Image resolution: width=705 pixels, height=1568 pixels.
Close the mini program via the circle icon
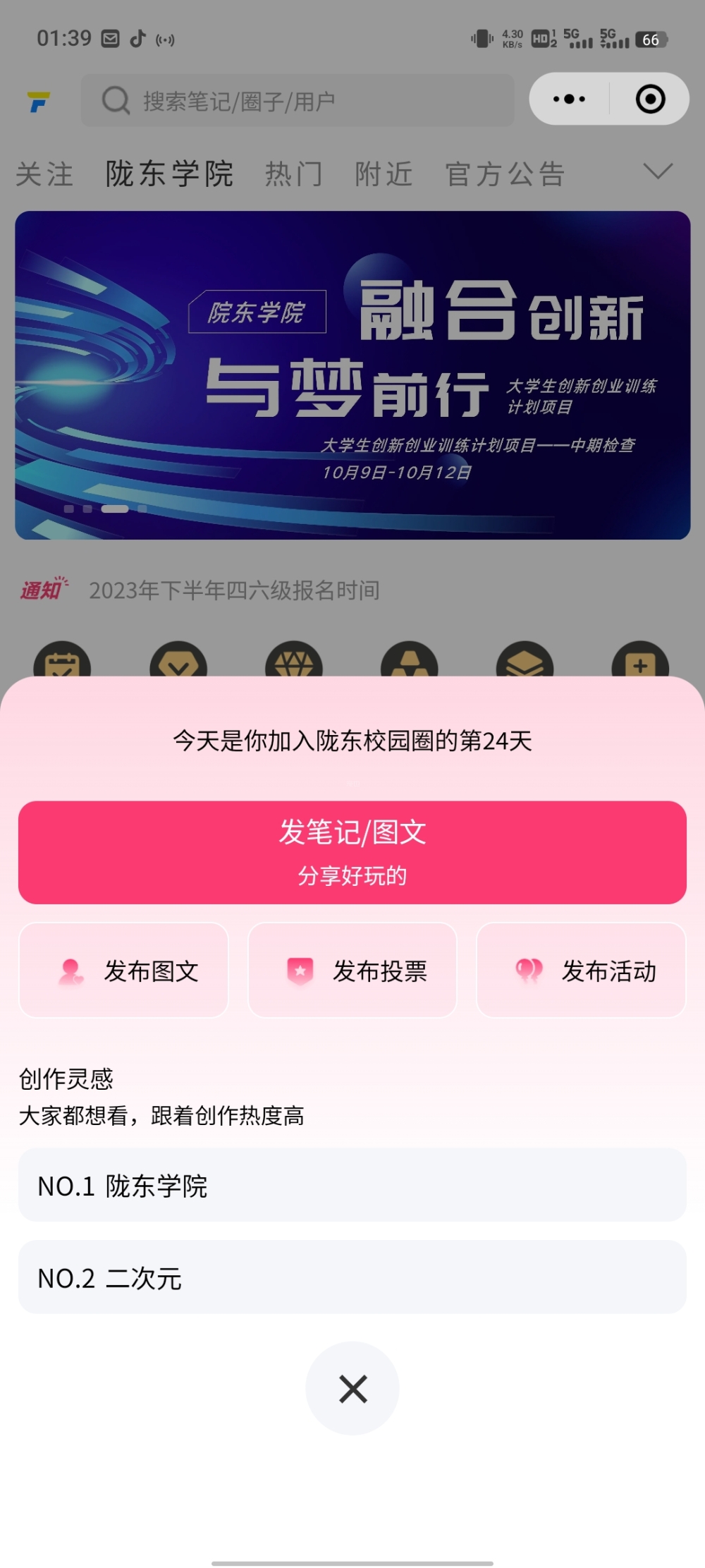tap(650, 99)
